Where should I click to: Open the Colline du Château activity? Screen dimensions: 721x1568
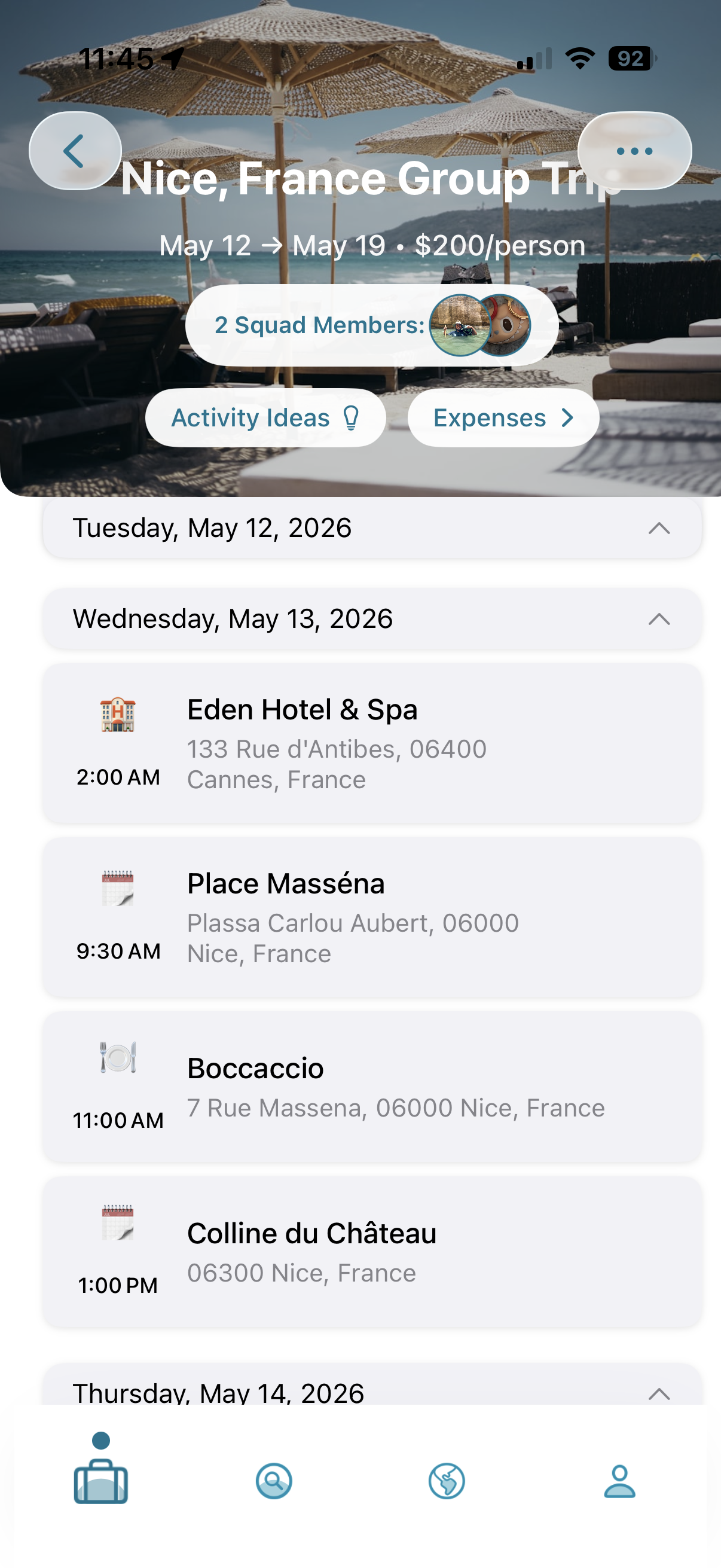click(x=371, y=1252)
